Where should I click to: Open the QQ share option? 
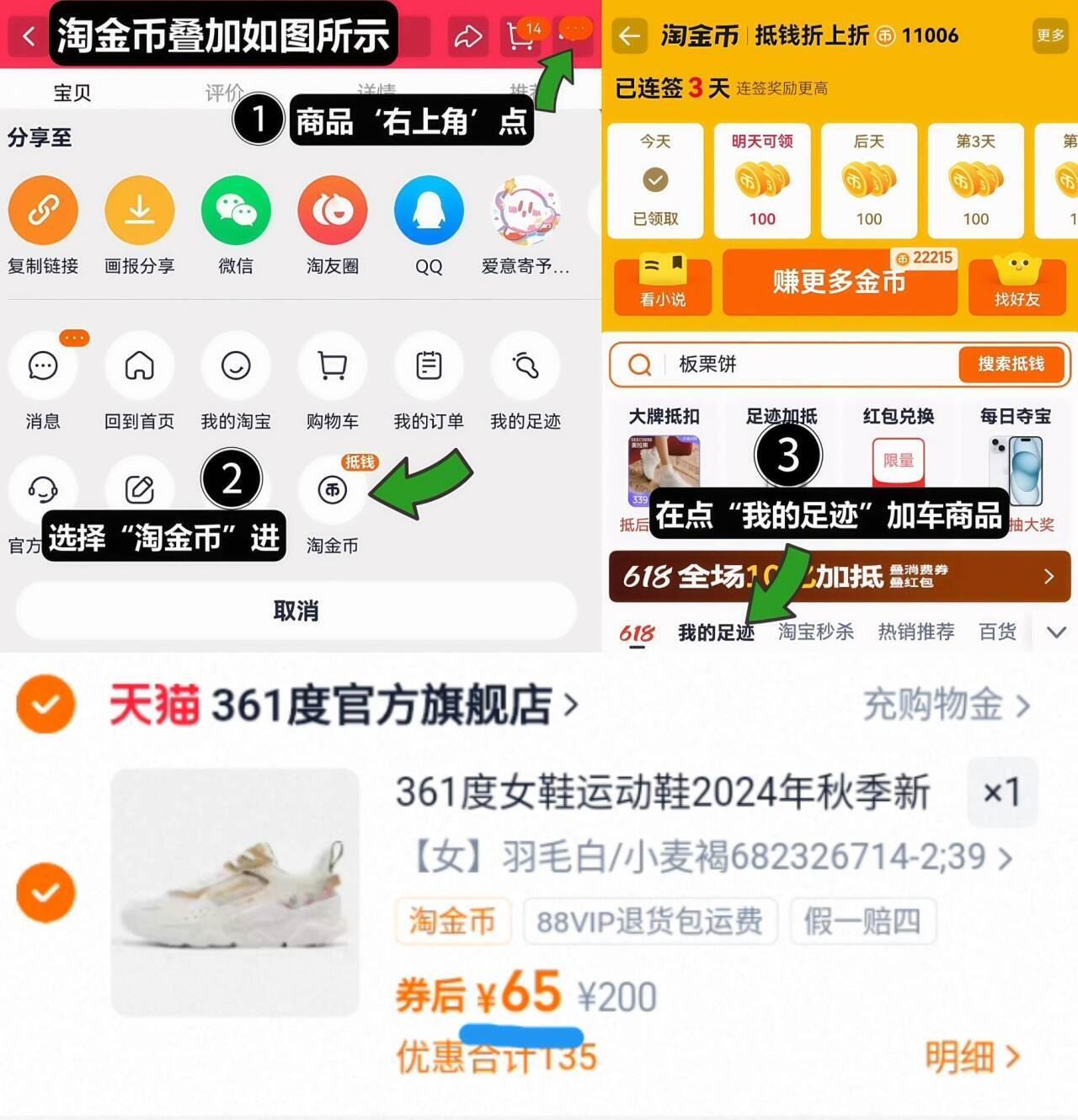click(428, 210)
